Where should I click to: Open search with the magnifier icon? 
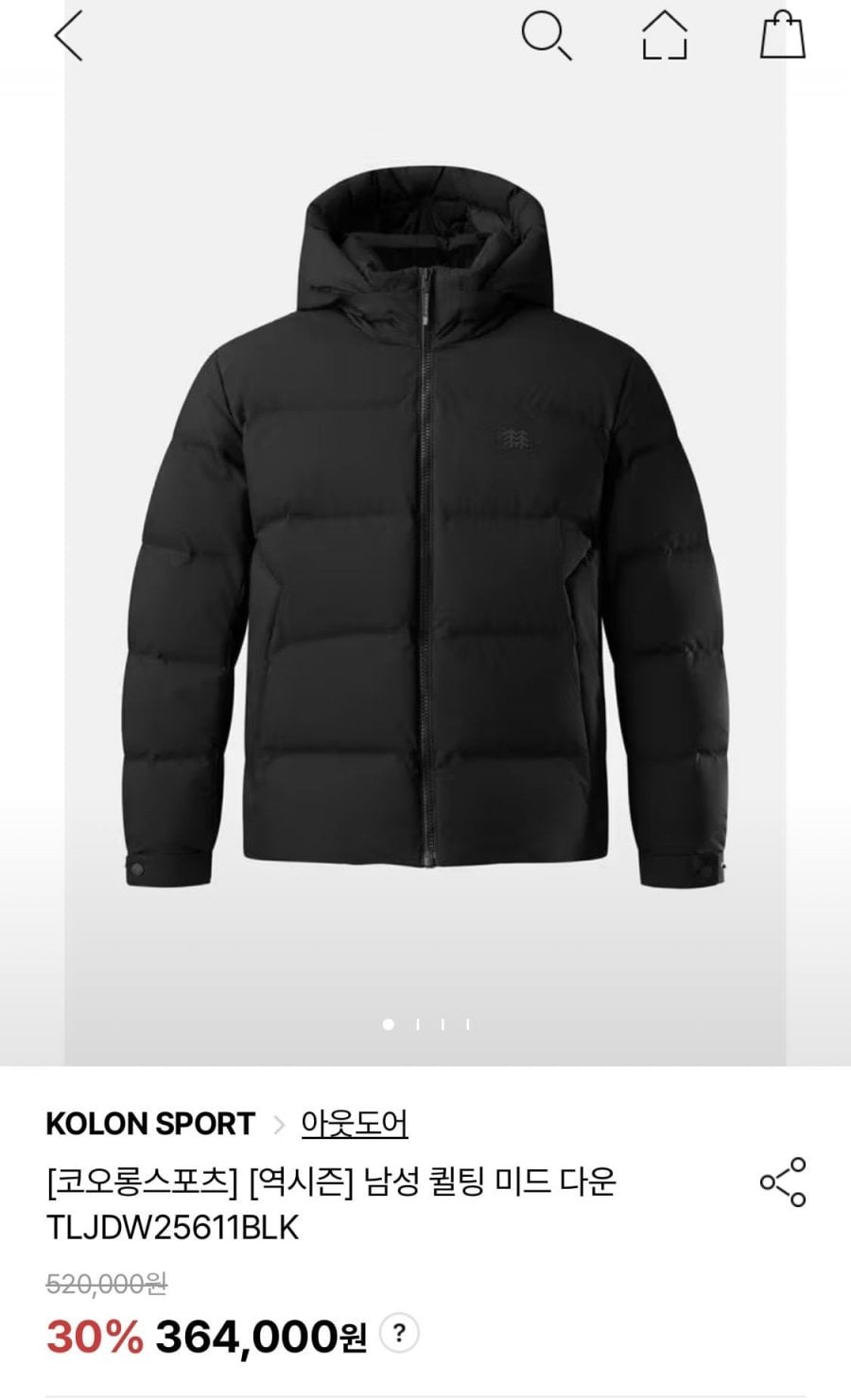(547, 36)
